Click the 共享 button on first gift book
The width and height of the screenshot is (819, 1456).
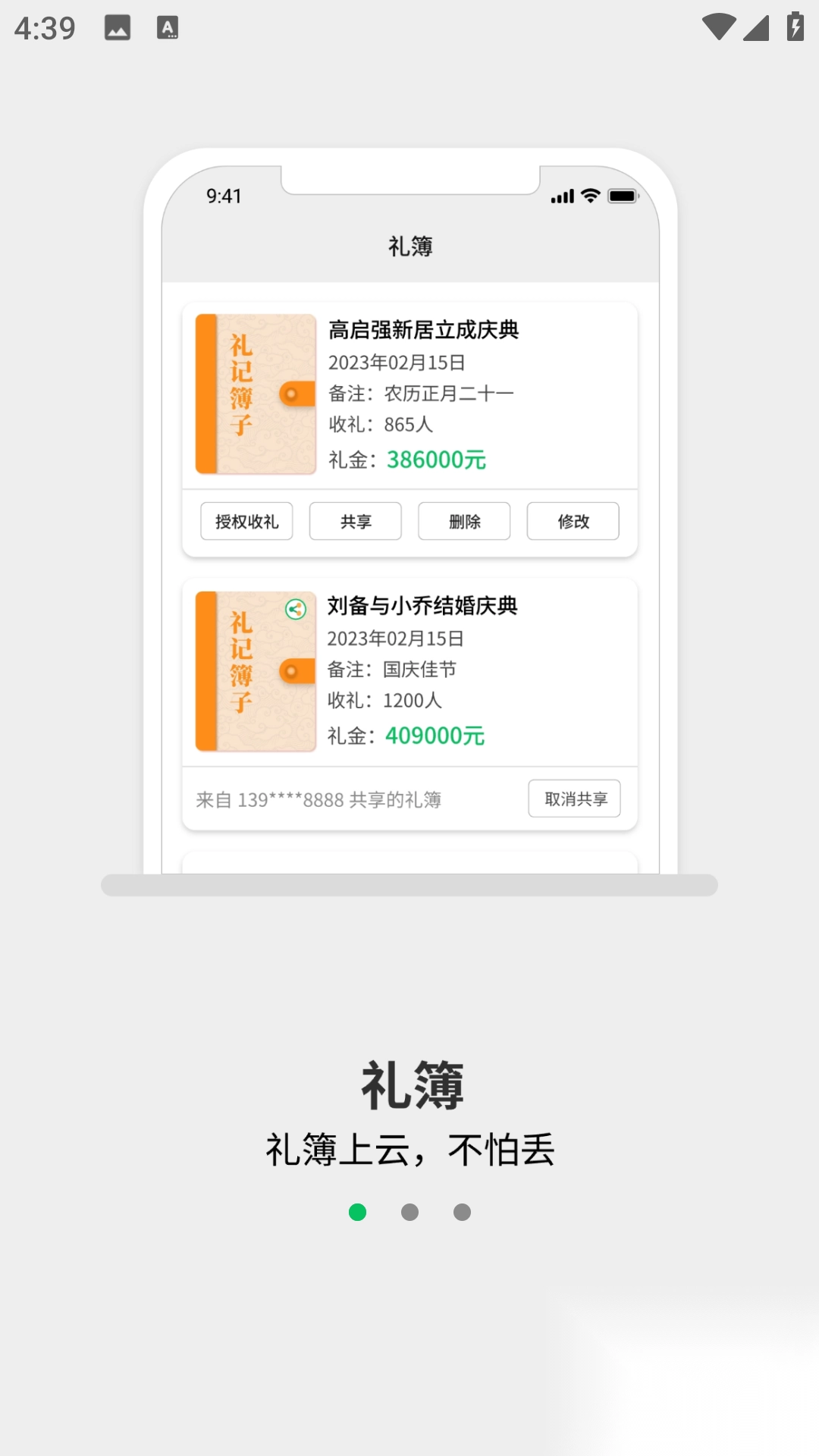pos(355,521)
